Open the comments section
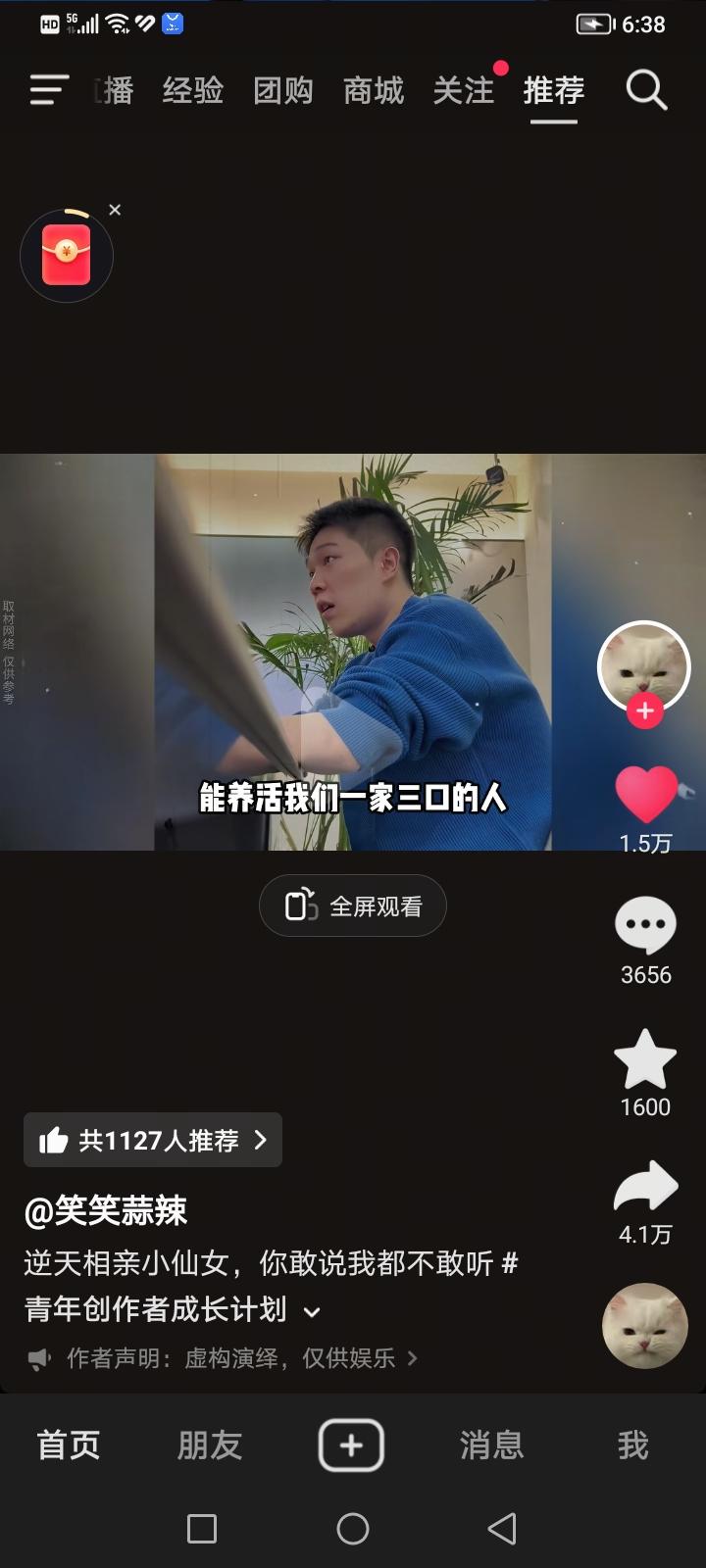This screenshot has width=706, height=1568. click(x=644, y=926)
